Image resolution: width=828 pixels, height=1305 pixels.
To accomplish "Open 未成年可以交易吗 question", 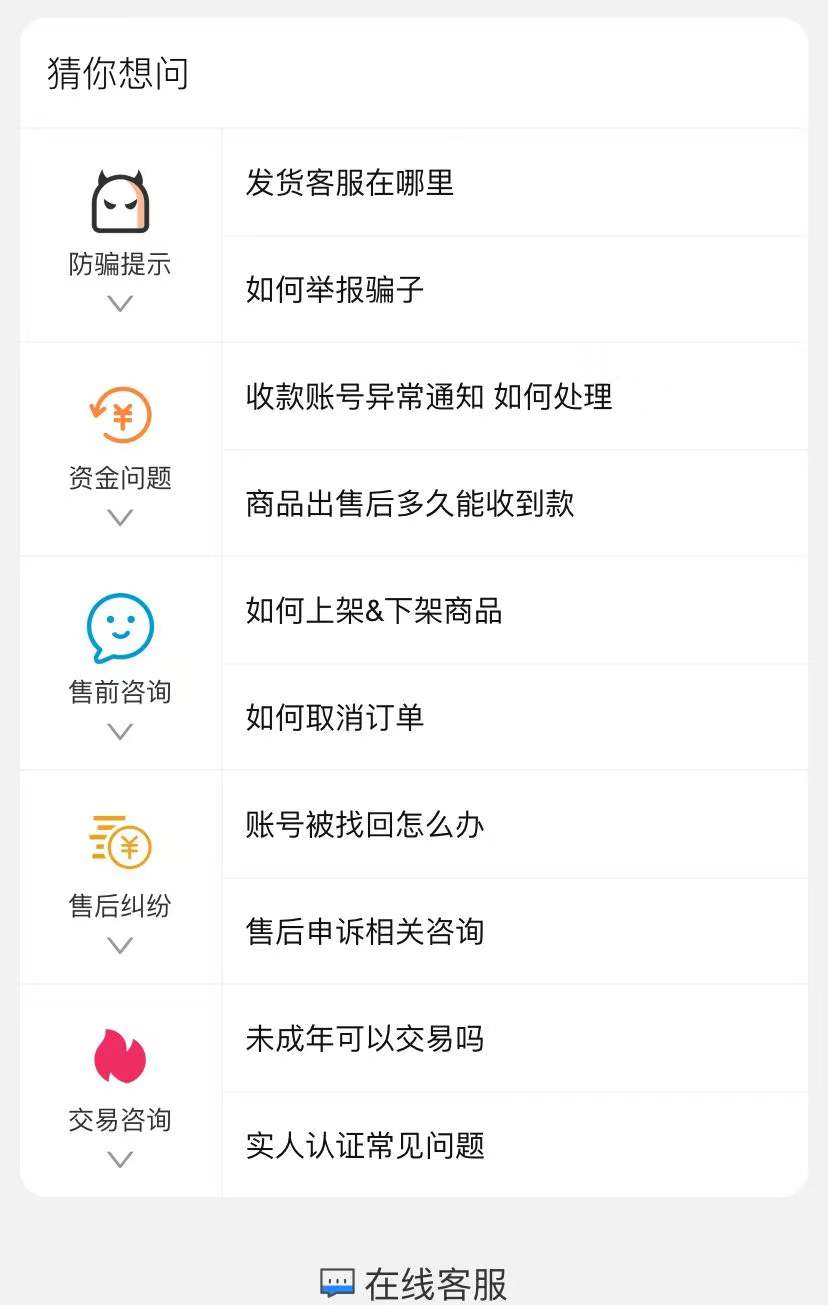I will pos(365,1039).
